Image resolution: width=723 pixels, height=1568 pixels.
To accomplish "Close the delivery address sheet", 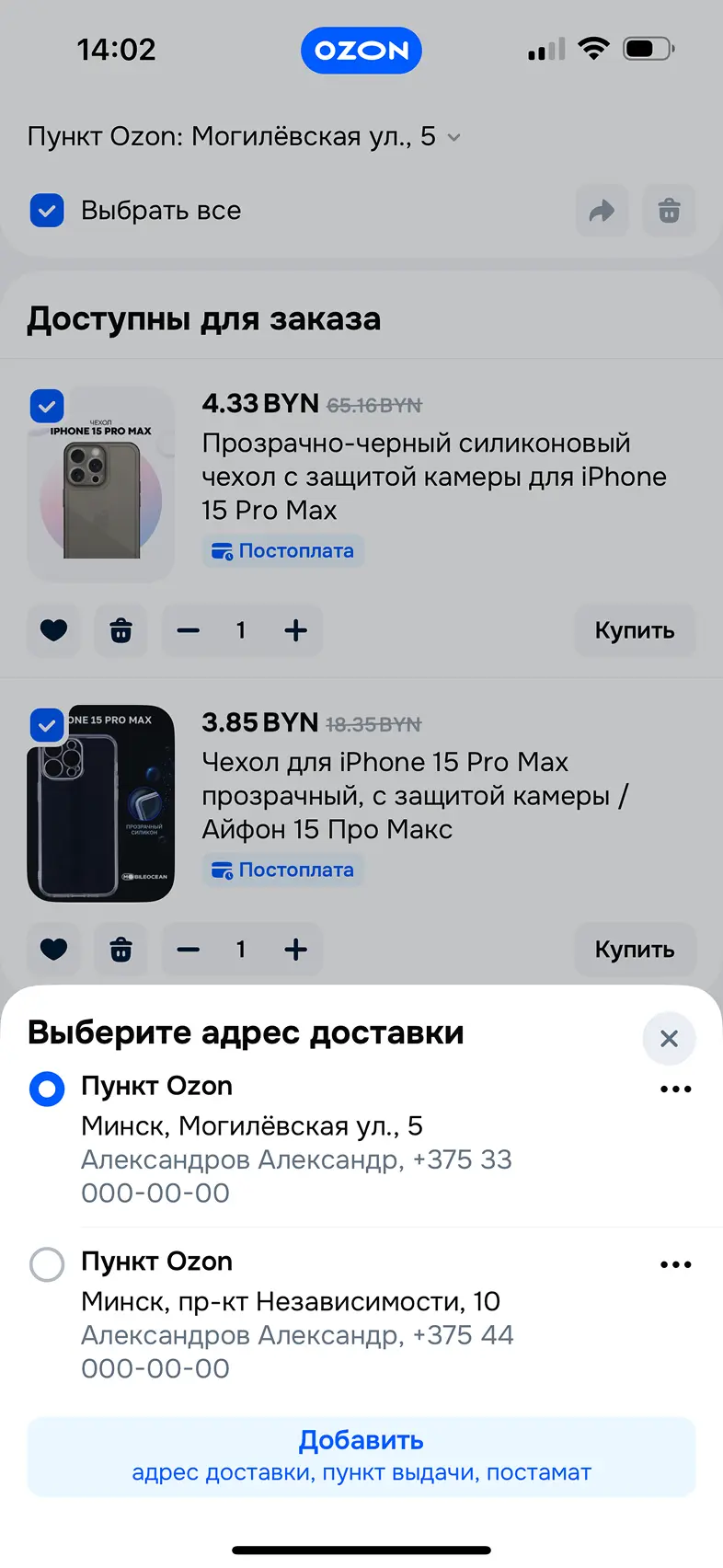I will pos(669,1038).
